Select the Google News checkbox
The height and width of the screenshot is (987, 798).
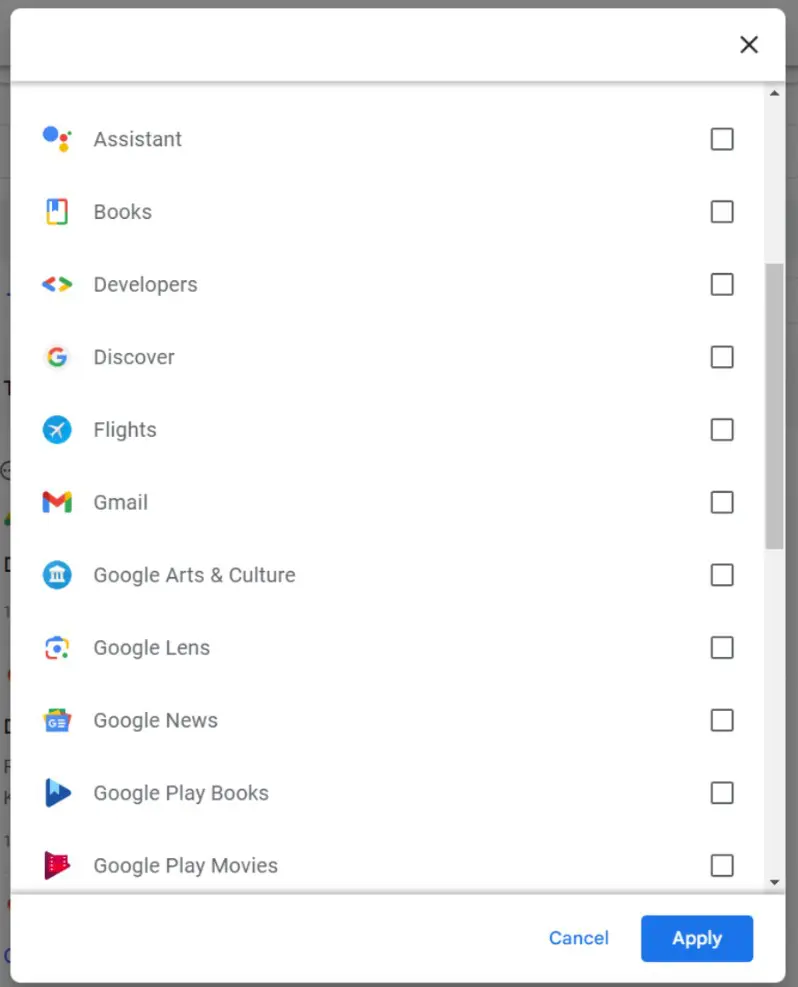tap(722, 720)
